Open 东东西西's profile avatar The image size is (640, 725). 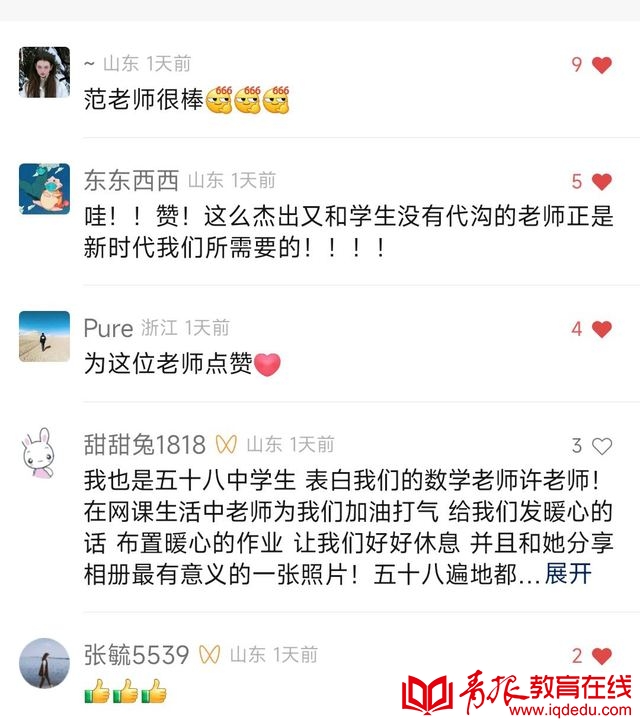(x=45, y=189)
